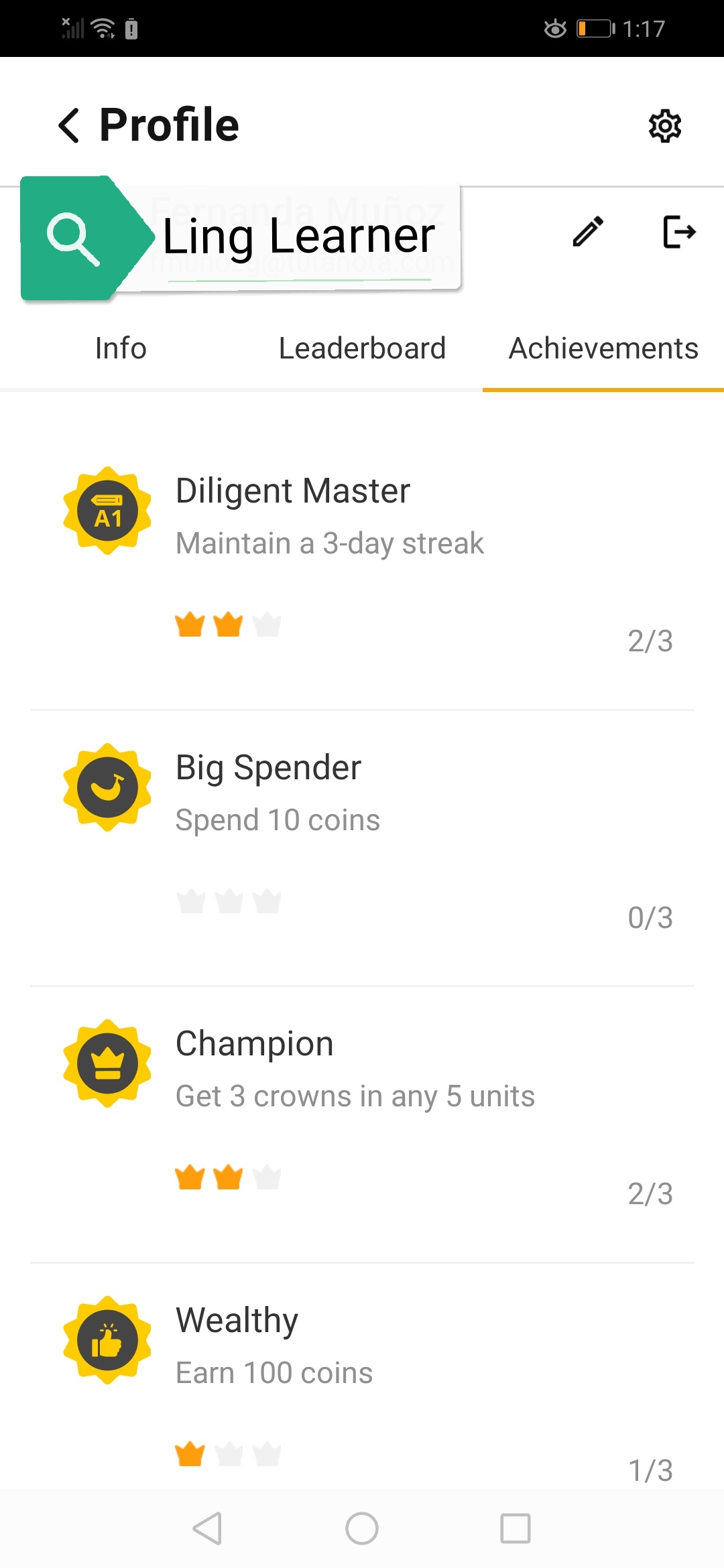Screen dimensions: 724x1568
Task: Select the Achievements tab
Action: (603, 348)
